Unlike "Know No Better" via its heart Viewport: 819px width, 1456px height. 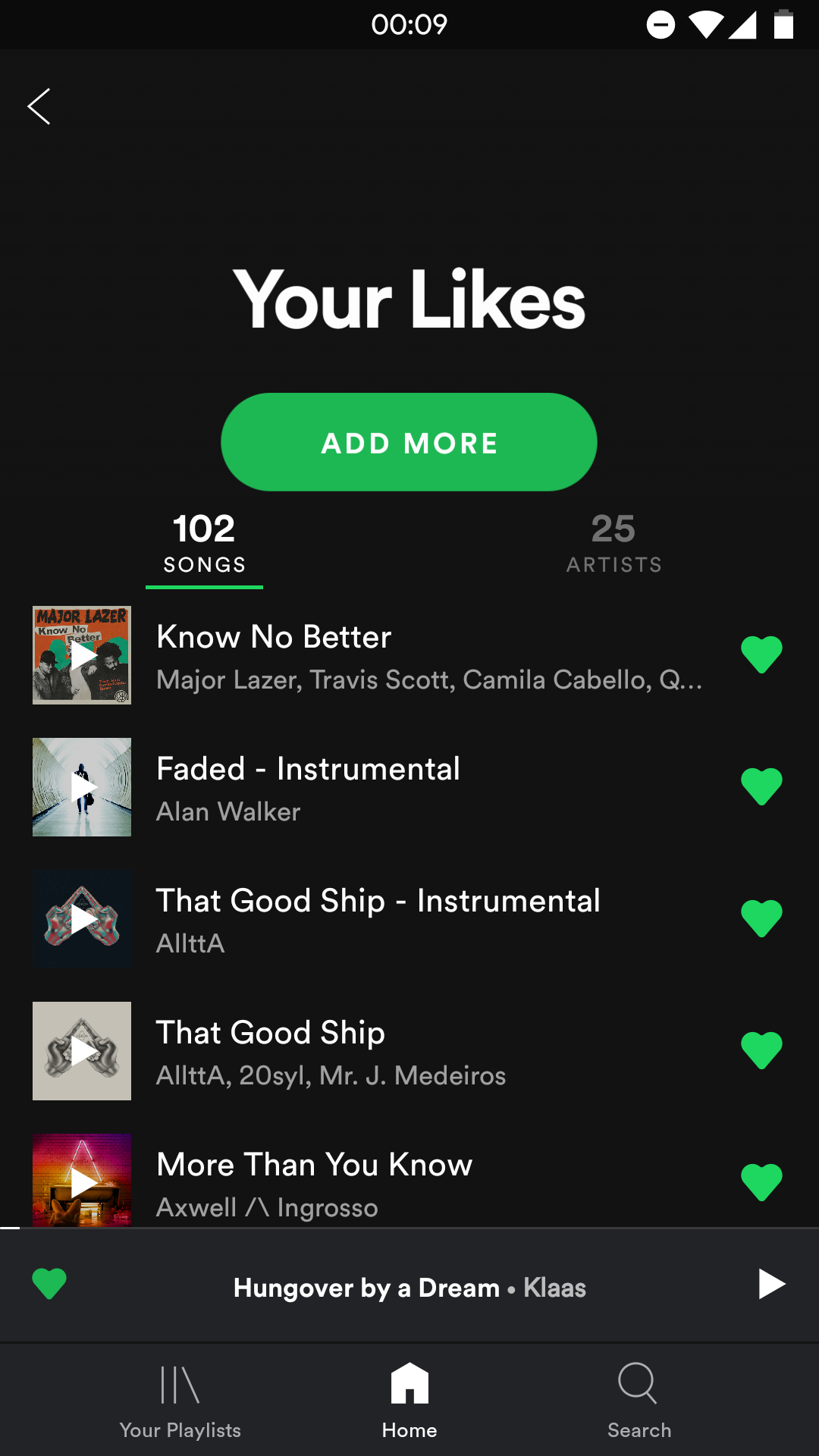pos(761,654)
